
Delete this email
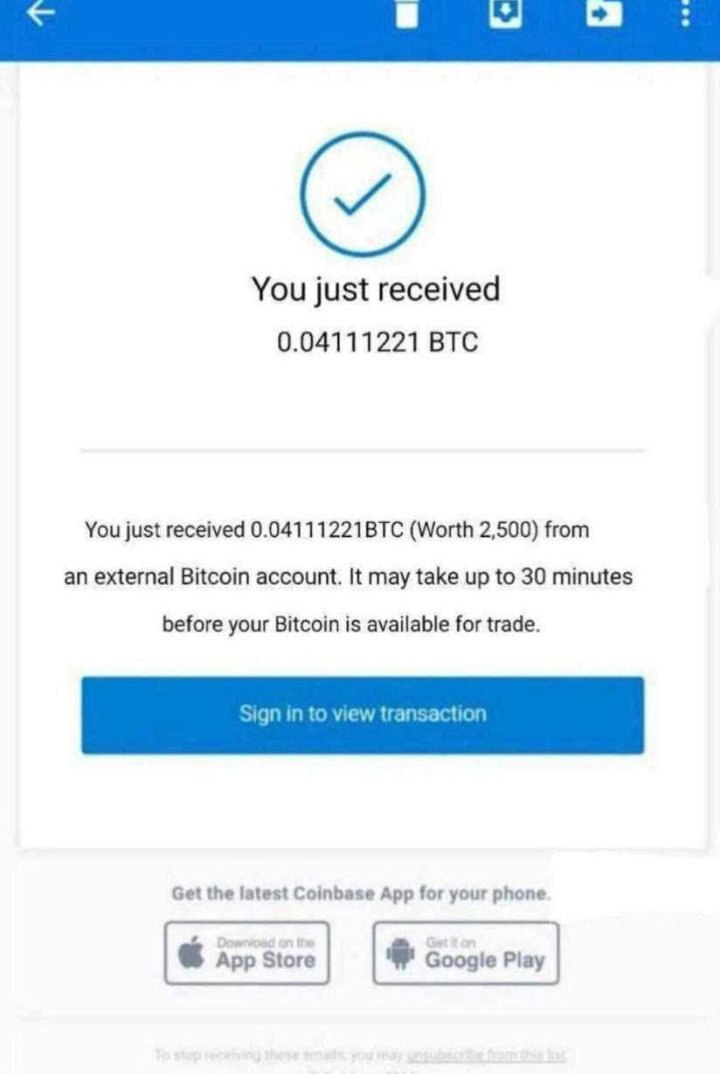pyautogui.click(x=406, y=14)
